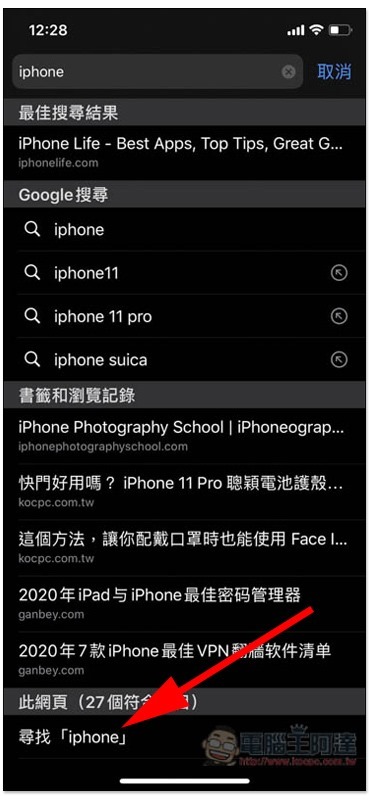This screenshot has width=369, height=800.
Task: Open iPhone Photography School from history
Action: click(x=184, y=436)
